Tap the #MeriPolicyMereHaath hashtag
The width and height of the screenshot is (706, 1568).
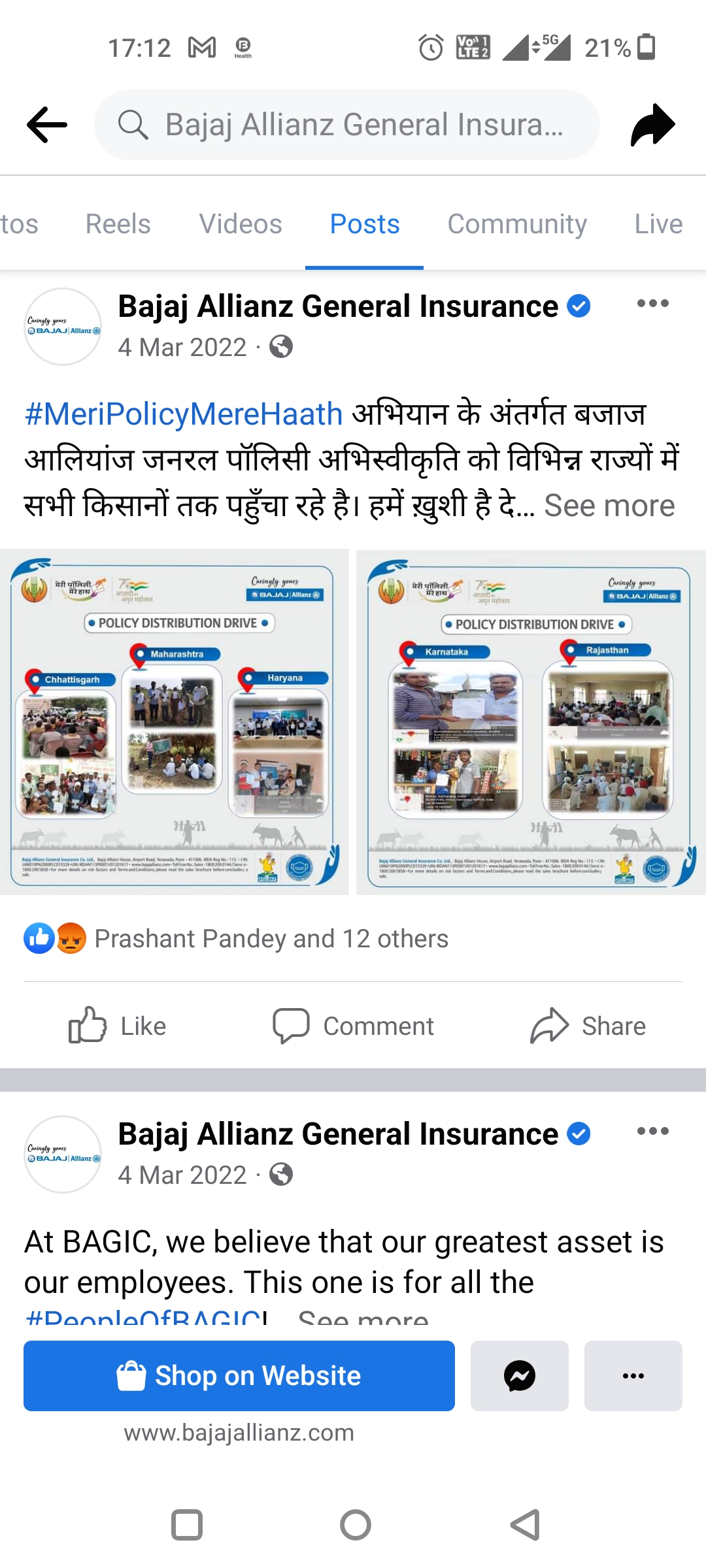(183, 414)
